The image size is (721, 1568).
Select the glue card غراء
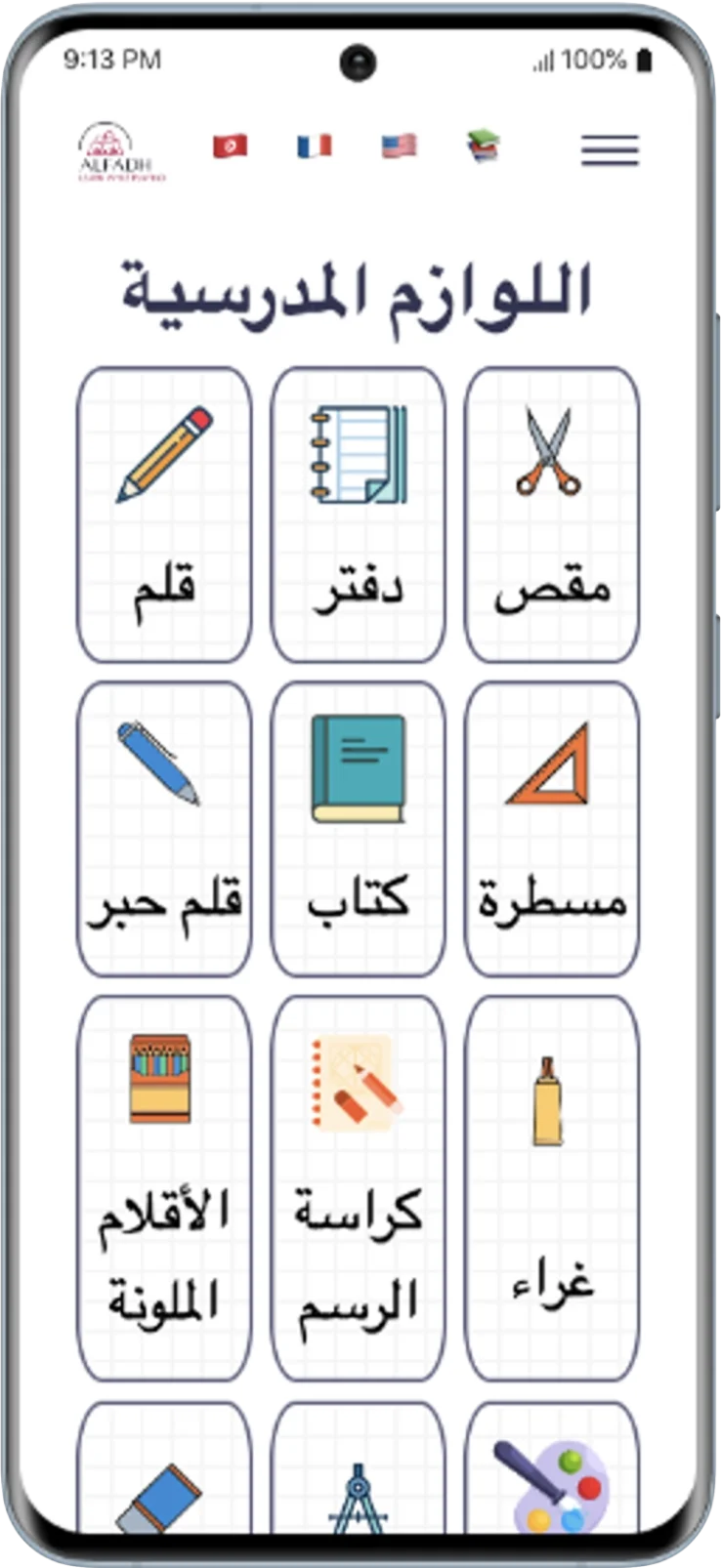551,1187
